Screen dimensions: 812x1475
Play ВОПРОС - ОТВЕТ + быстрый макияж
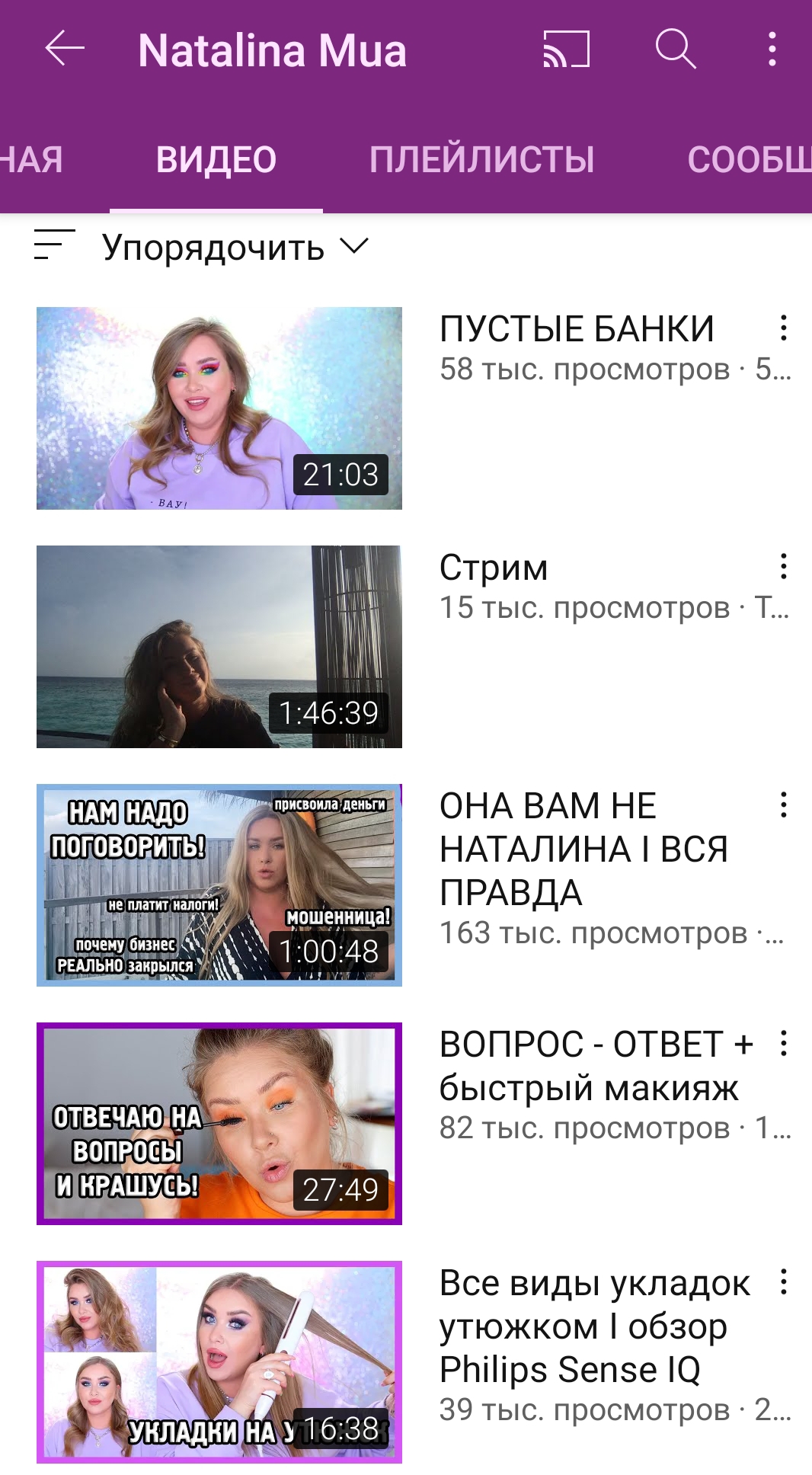click(x=219, y=1124)
